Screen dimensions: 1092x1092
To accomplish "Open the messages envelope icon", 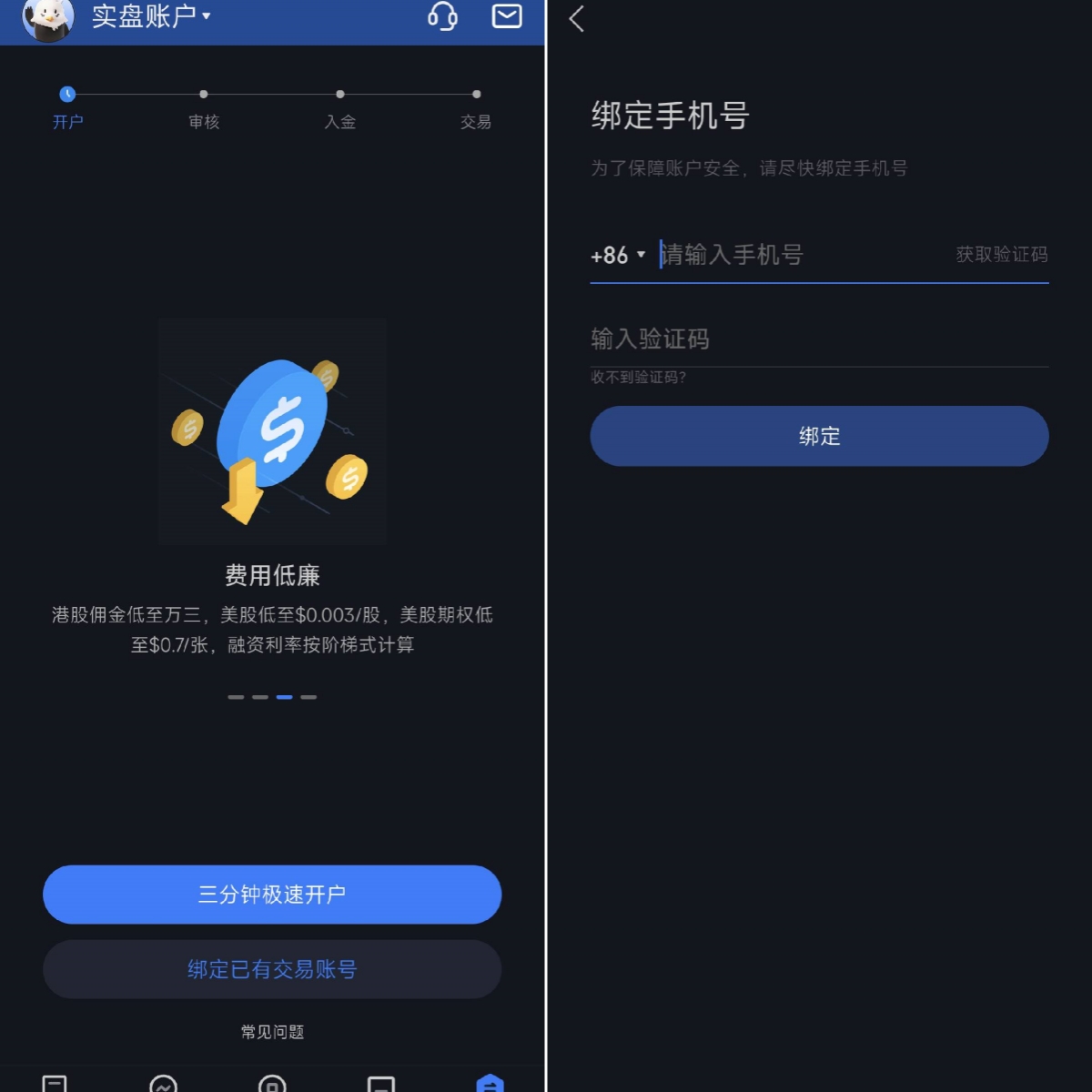I will click(507, 15).
